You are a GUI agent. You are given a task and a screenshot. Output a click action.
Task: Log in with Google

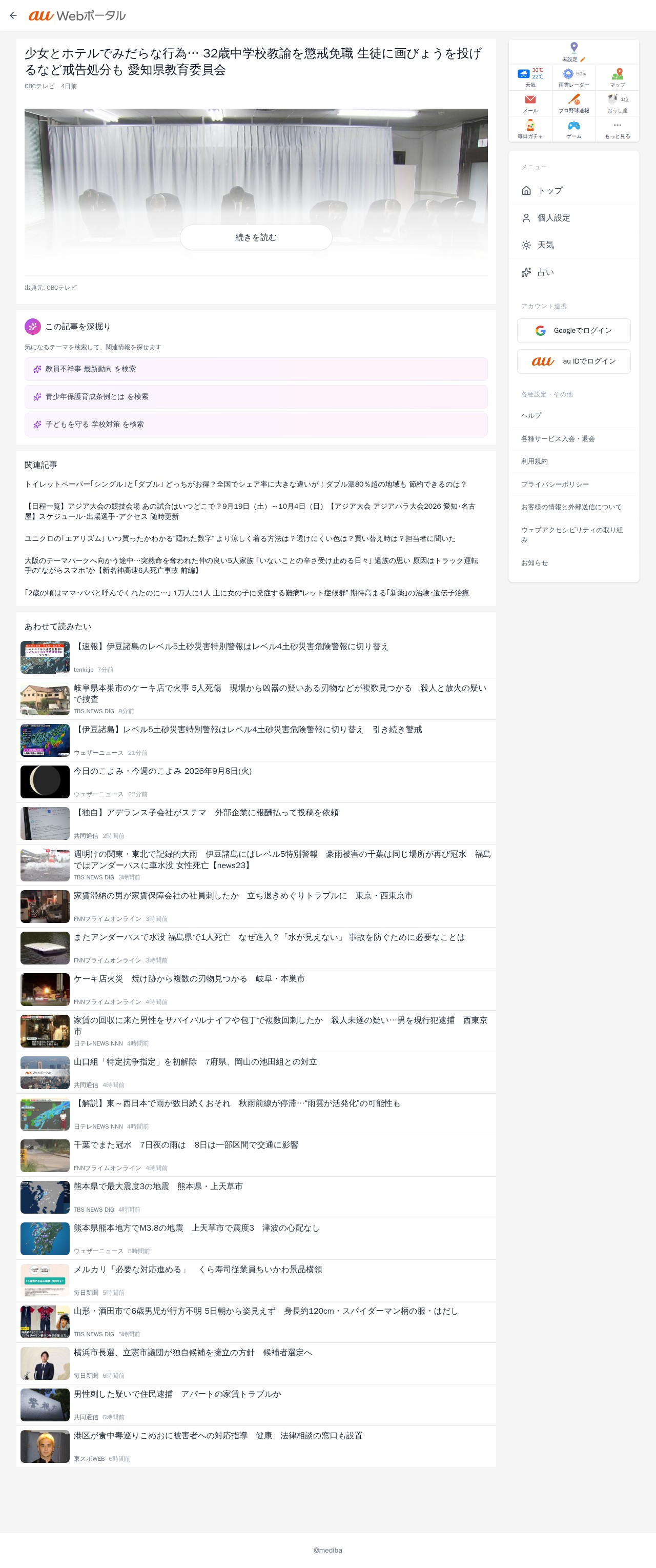tap(574, 331)
